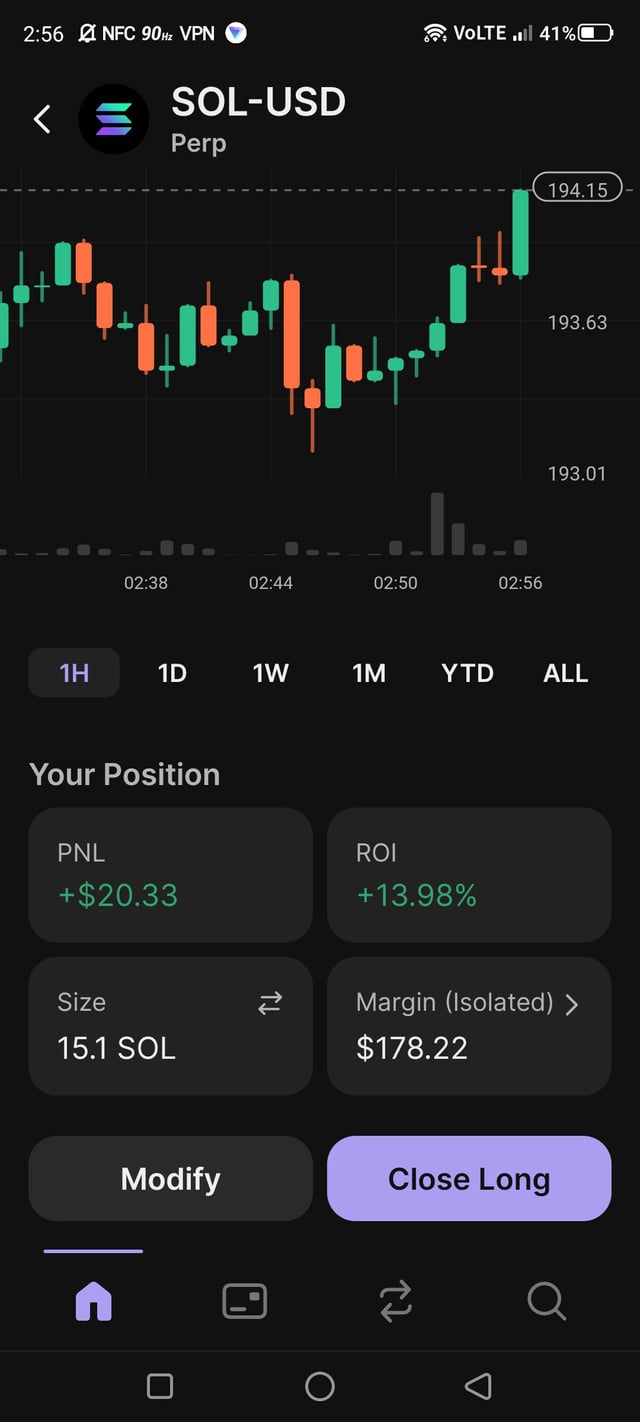Show the ALL time chart
The height and width of the screenshot is (1422, 640).
coord(565,673)
